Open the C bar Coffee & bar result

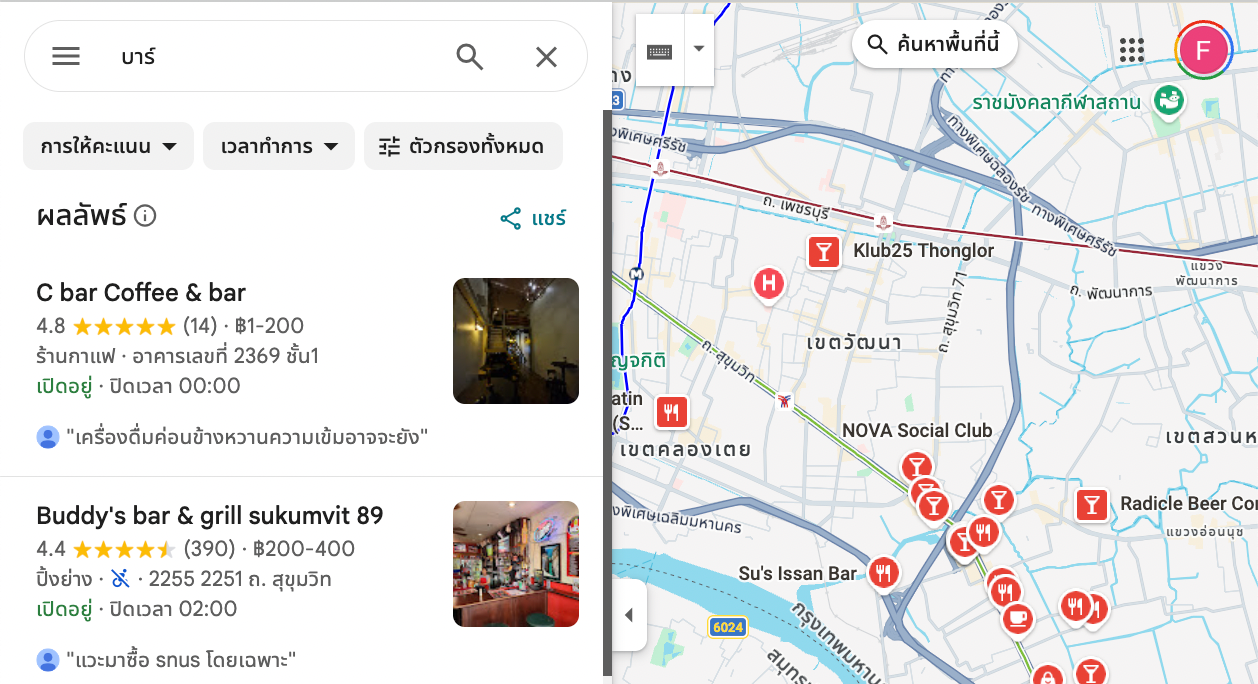[141, 292]
